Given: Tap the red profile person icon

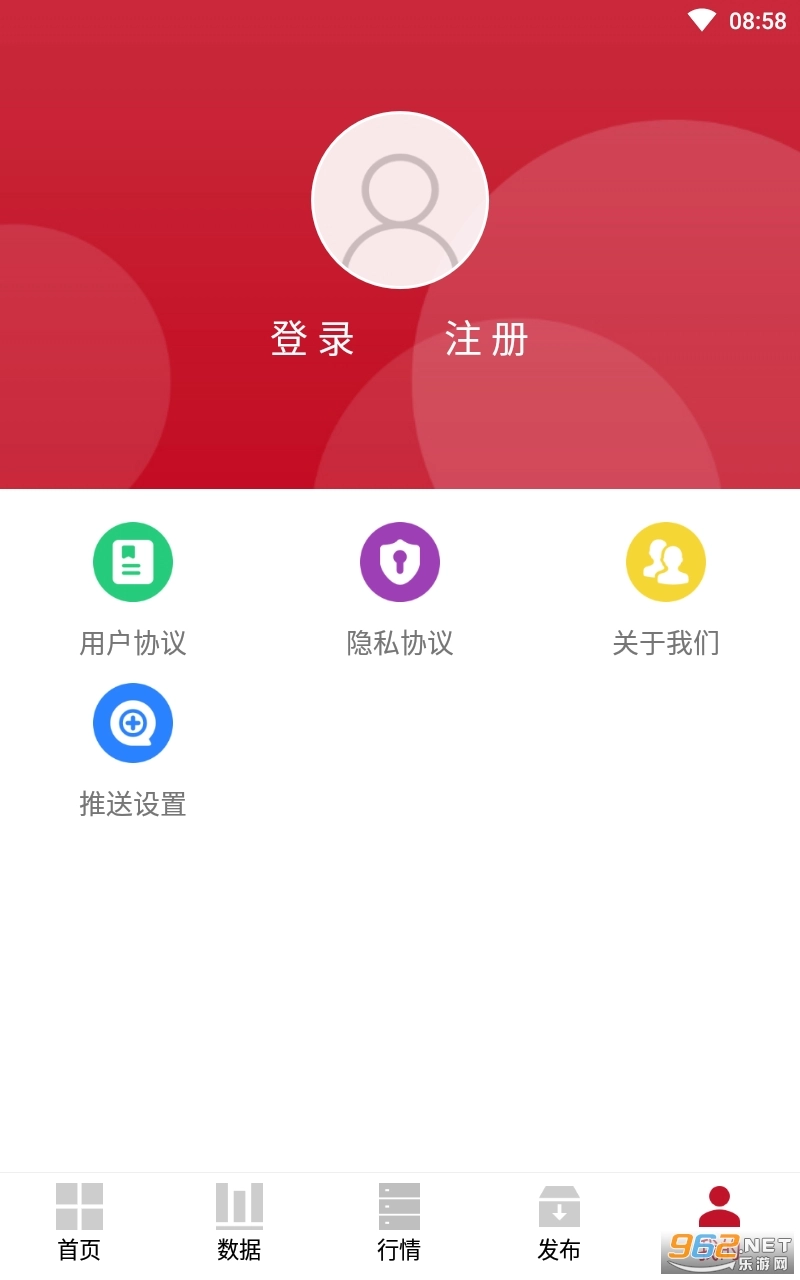Looking at the screenshot, I should [719, 1204].
